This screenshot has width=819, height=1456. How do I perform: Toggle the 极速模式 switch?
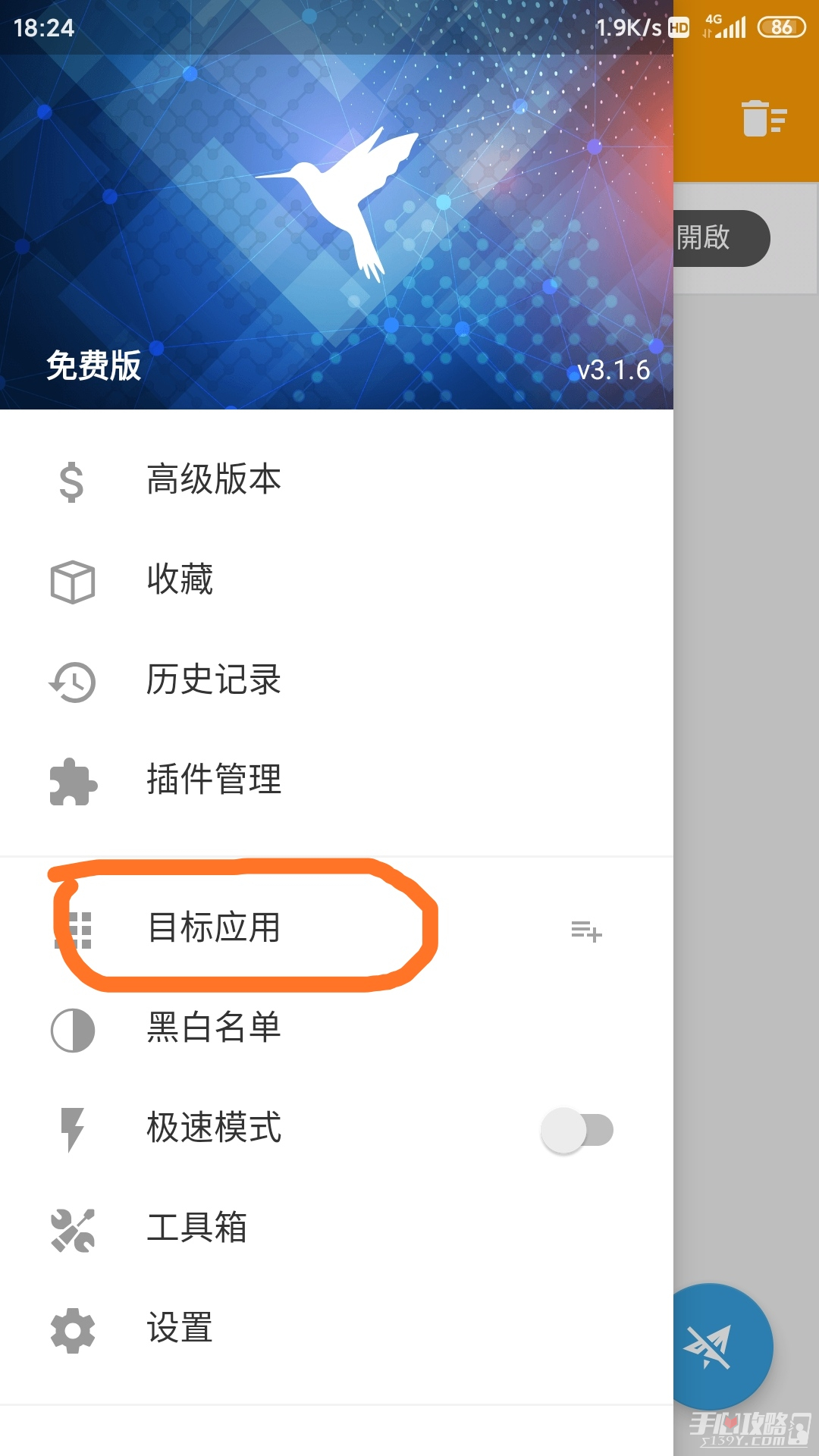click(x=577, y=1130)
